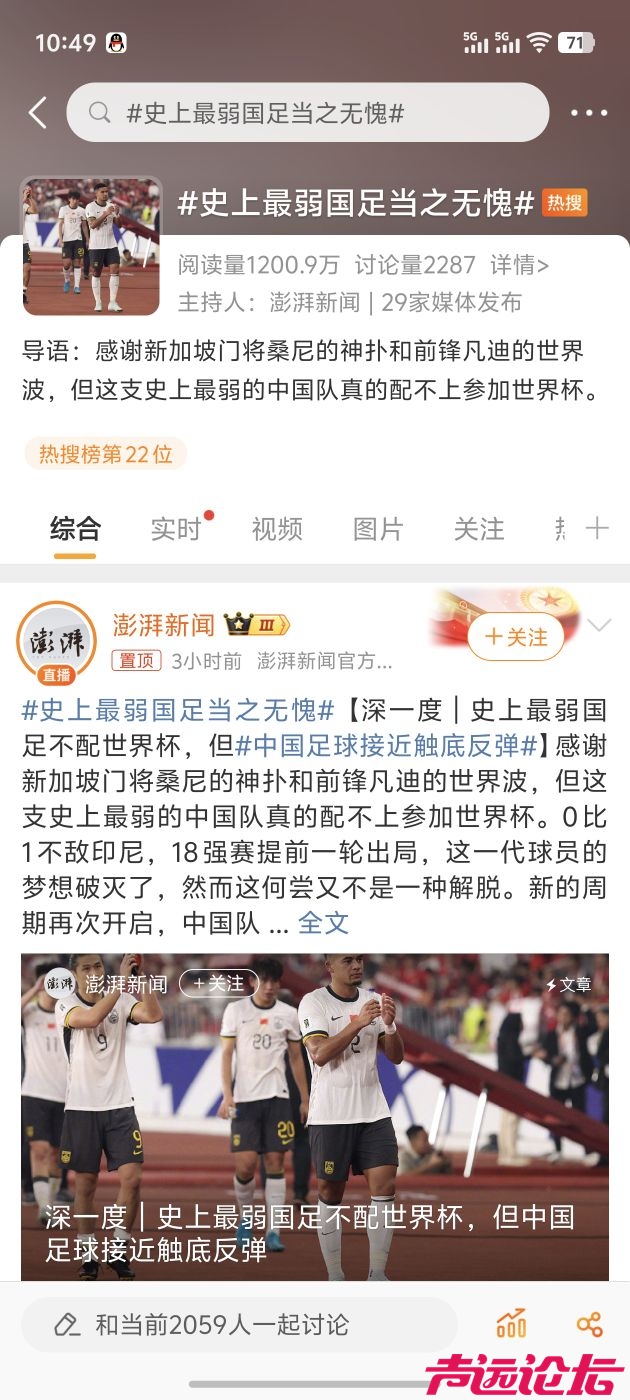Tap the search box with the hashtag query
This screenshot has height=1400, width=630.
point(307,113)
